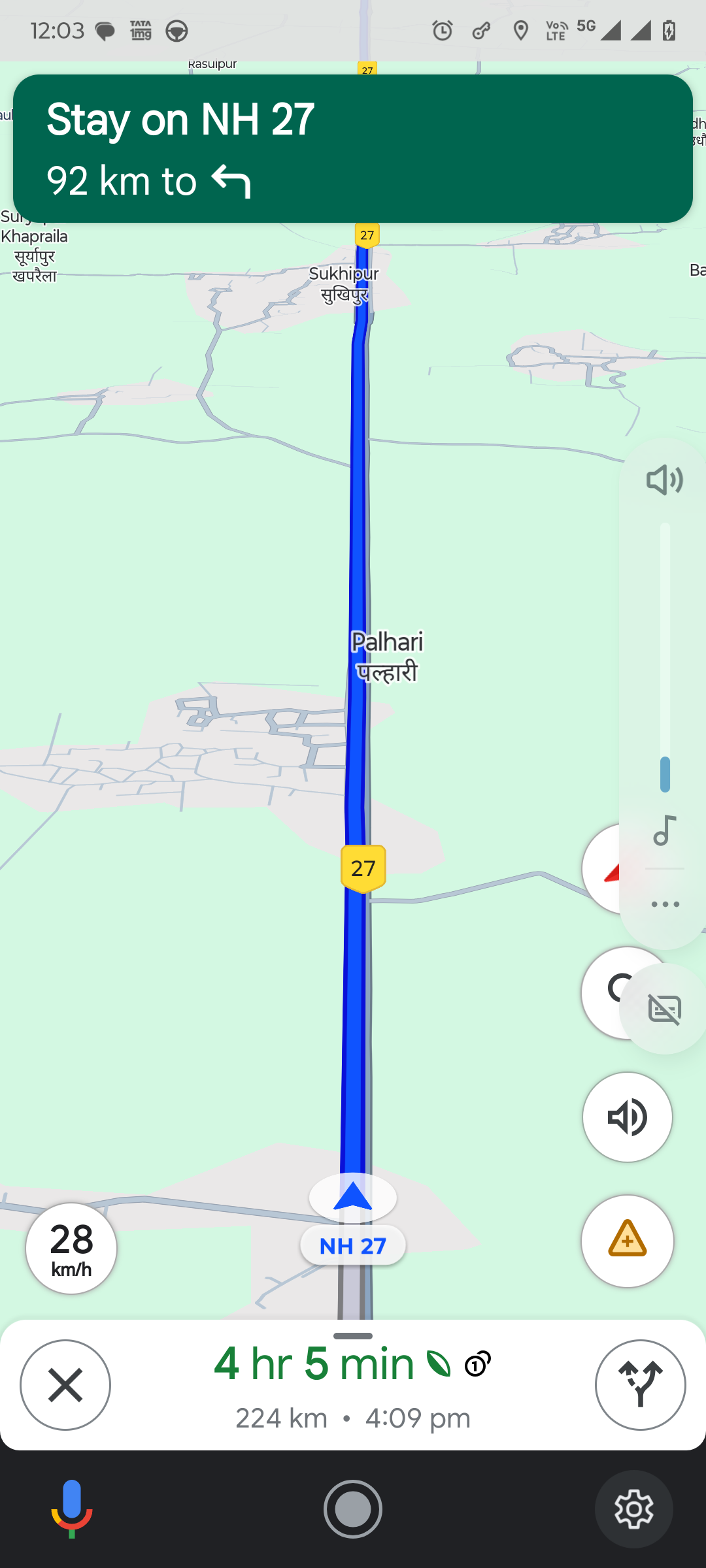Tap the music note media volume icon
Viewport: 706px width, 1568px height.
(665, 831)
